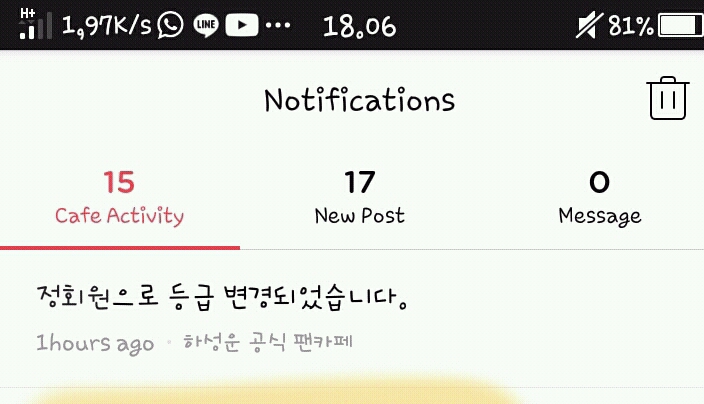The height and width of the screenshot is (404, 704).
Task: Tap the trash icon to delete notifications
Action: [x=668, y=99]
